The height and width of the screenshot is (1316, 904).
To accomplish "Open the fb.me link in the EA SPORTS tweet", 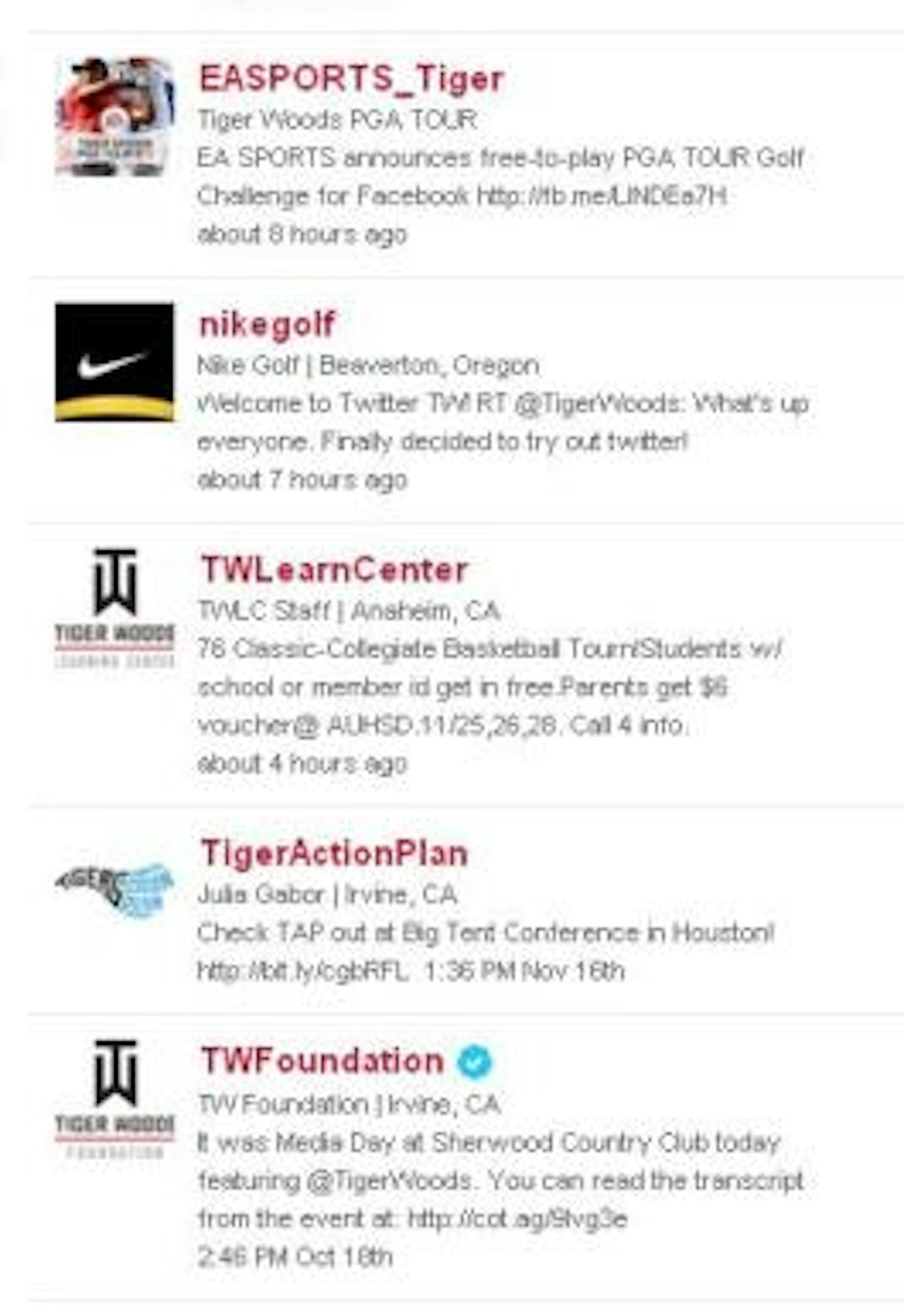I will click(601, 197).
